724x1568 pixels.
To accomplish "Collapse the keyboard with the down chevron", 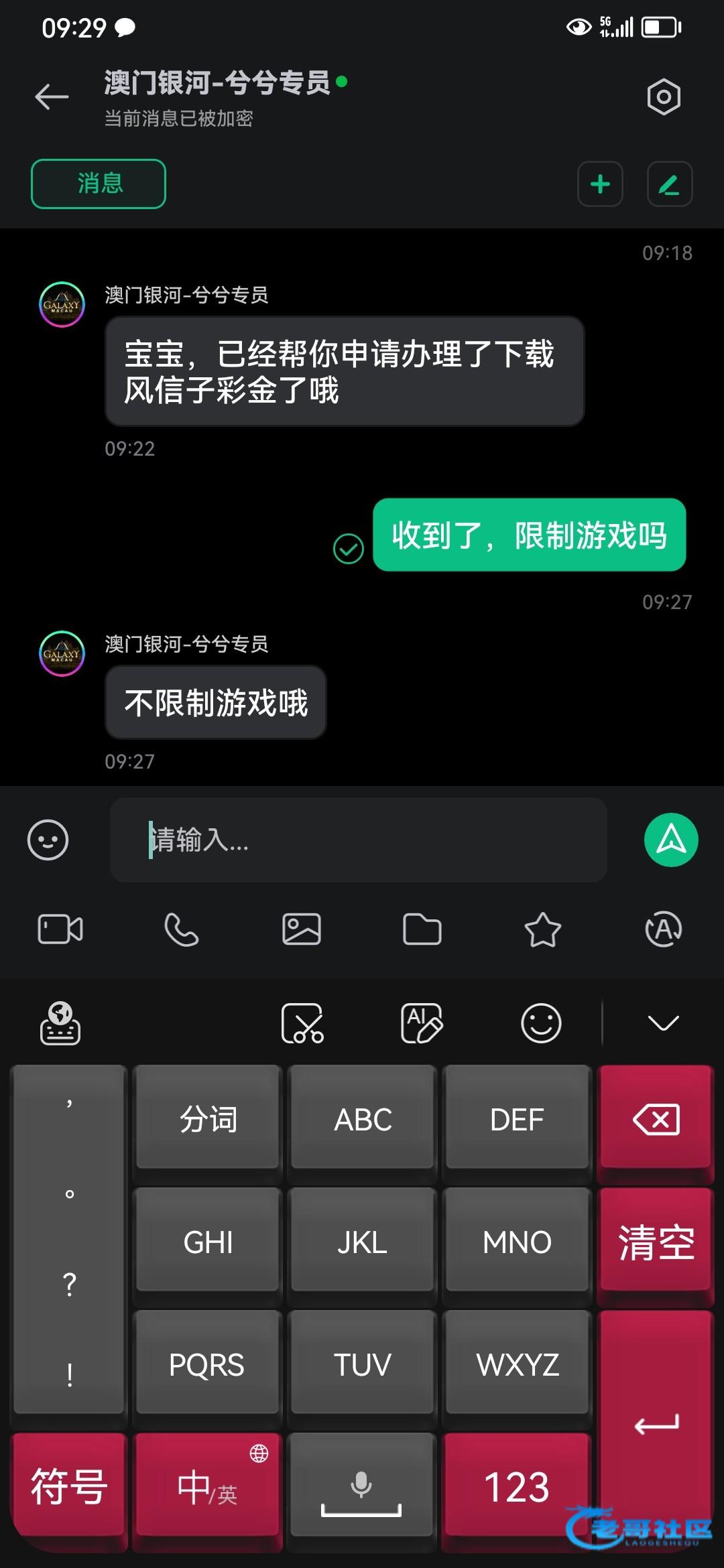I will pyautogui.click(x=664, y=1023).
